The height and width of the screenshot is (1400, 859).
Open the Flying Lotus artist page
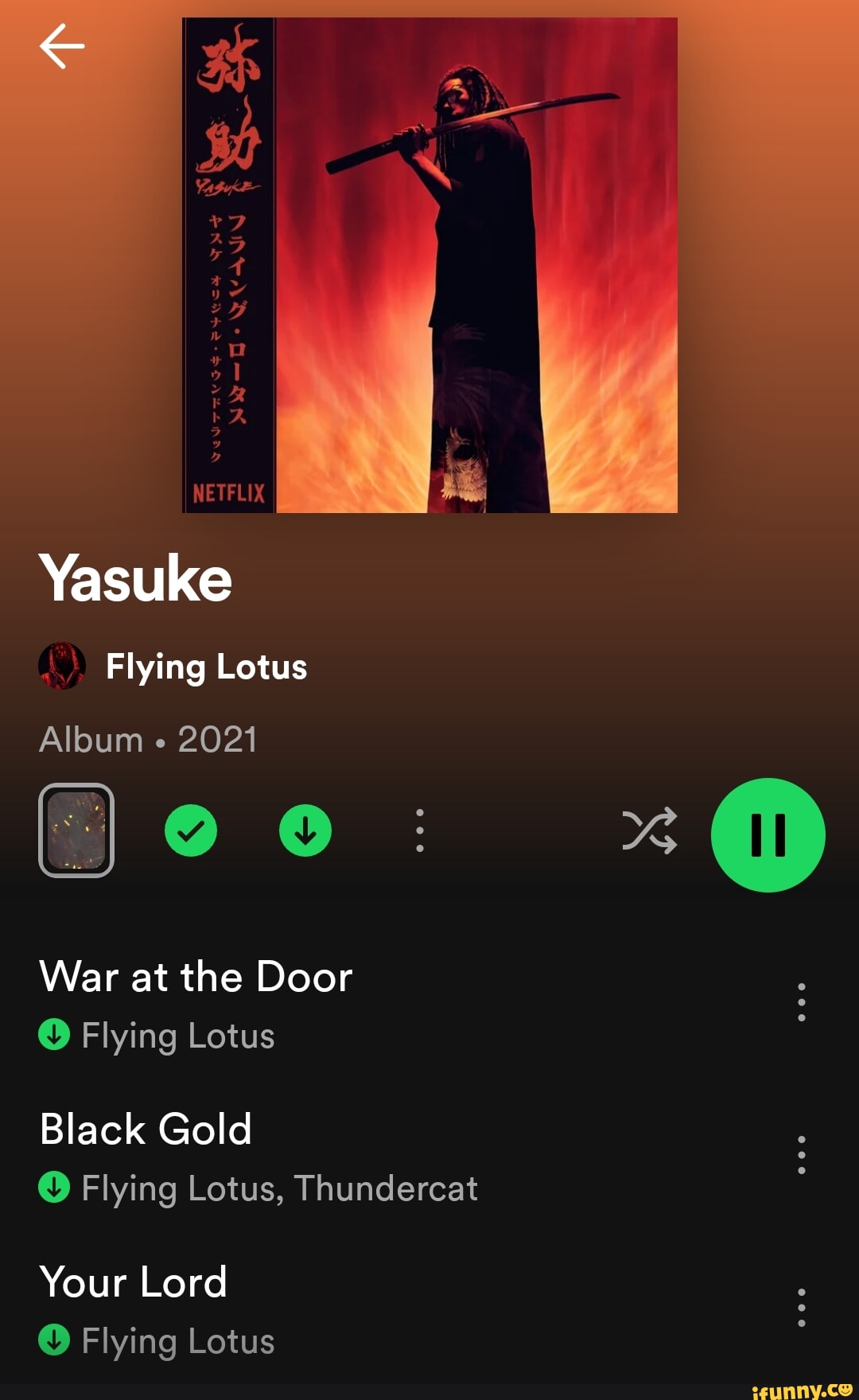tap(205, 667)
